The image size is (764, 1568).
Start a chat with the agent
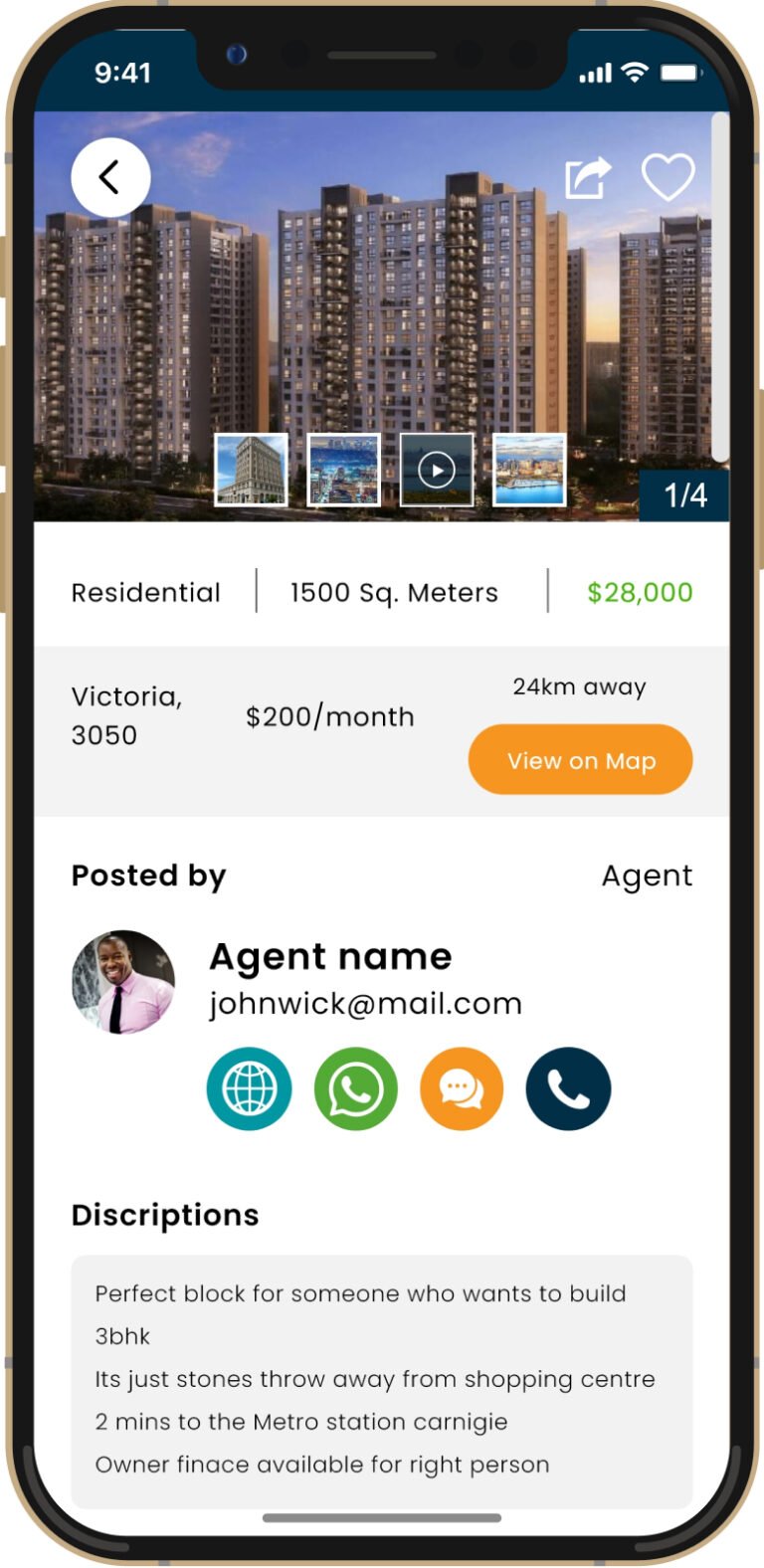click(x=462, y=1089)
